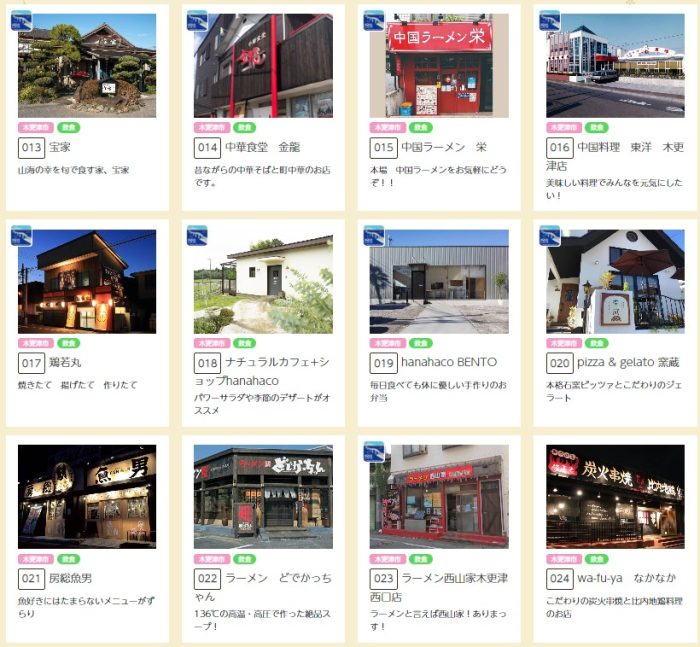This screenshot has height=647, width=700.
Task: Select the 鶏若丸 shop card
Action: pos(87,281)
